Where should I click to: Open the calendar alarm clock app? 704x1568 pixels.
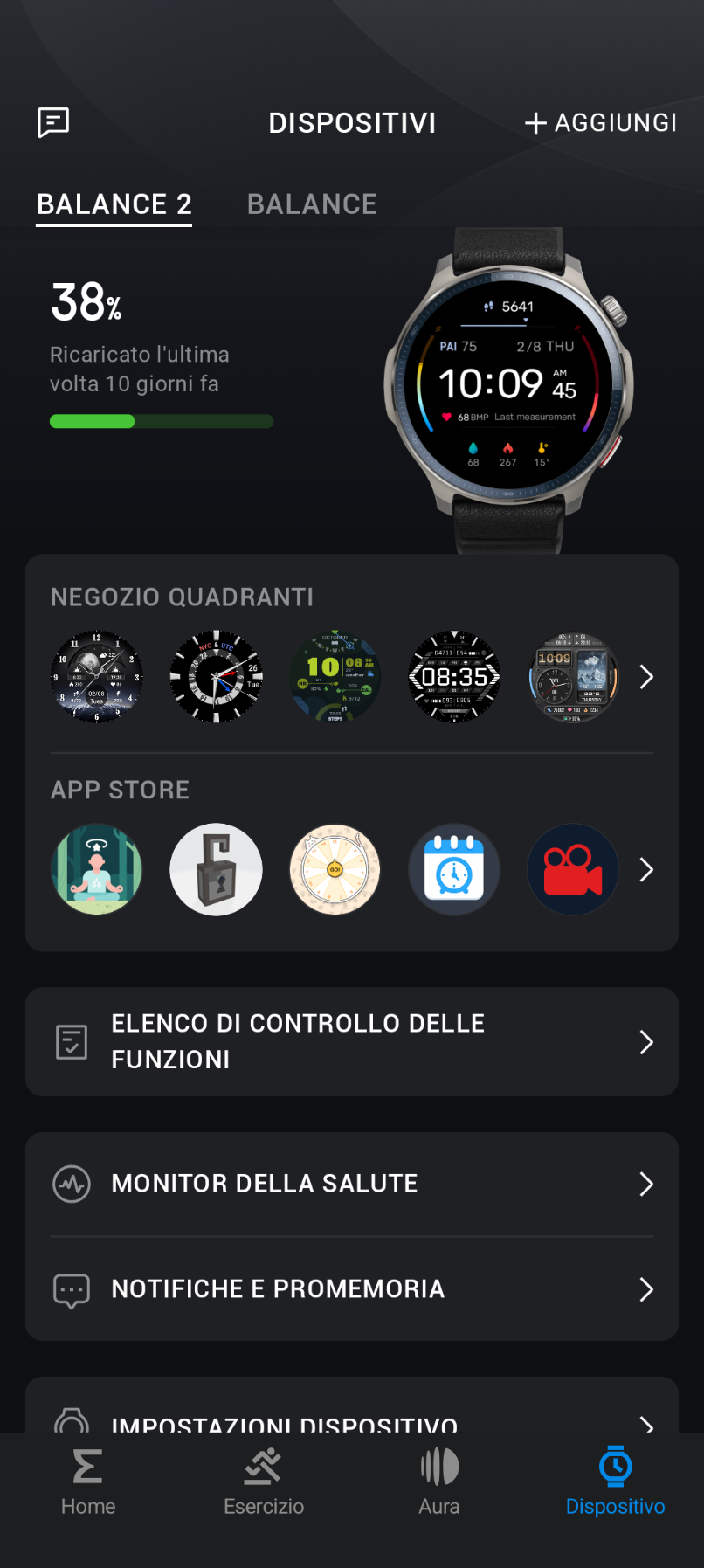click(x=454, y=870)
